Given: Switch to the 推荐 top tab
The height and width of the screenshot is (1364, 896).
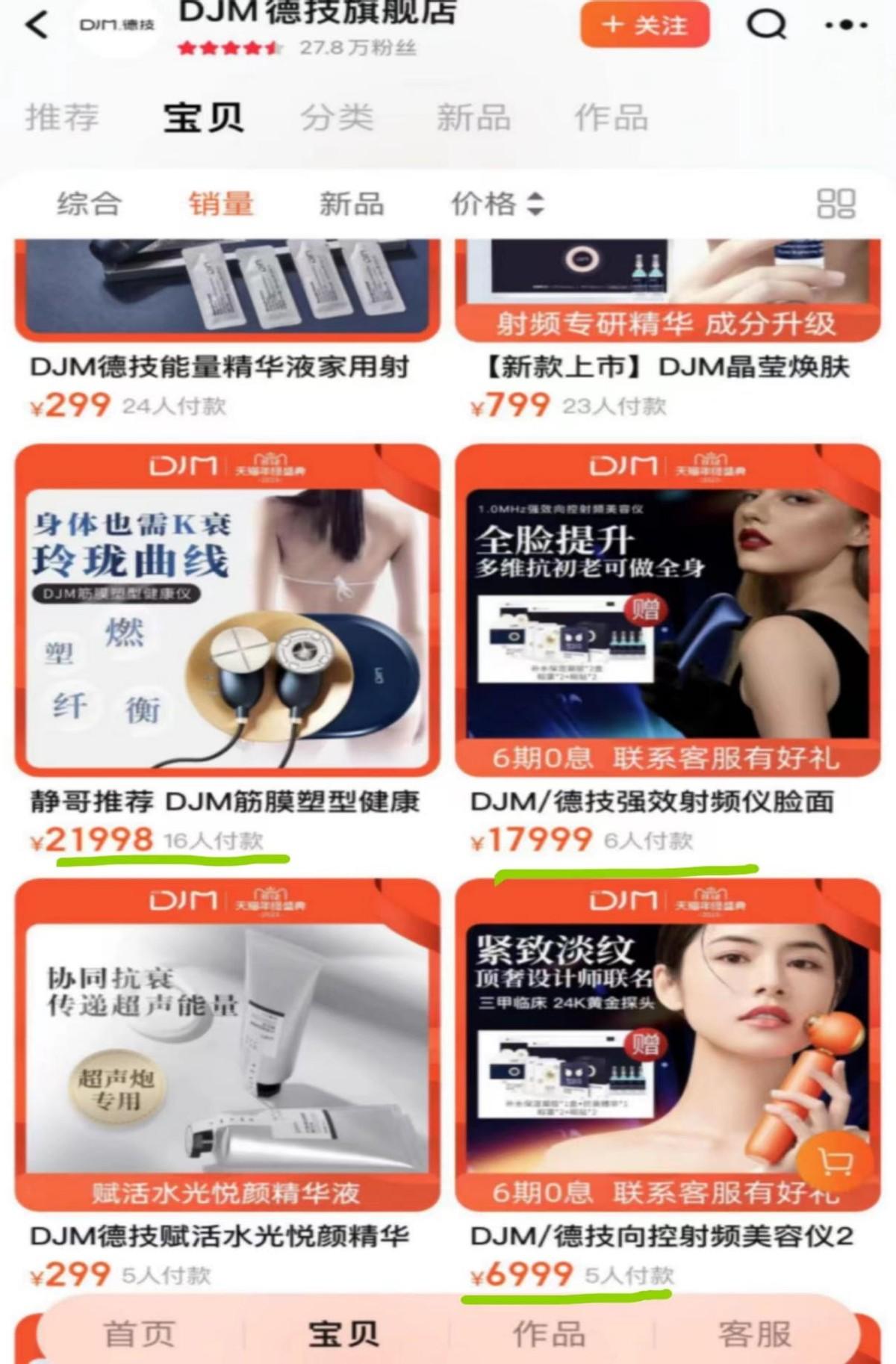Looking at the screenshot, I should click(63, 118).
